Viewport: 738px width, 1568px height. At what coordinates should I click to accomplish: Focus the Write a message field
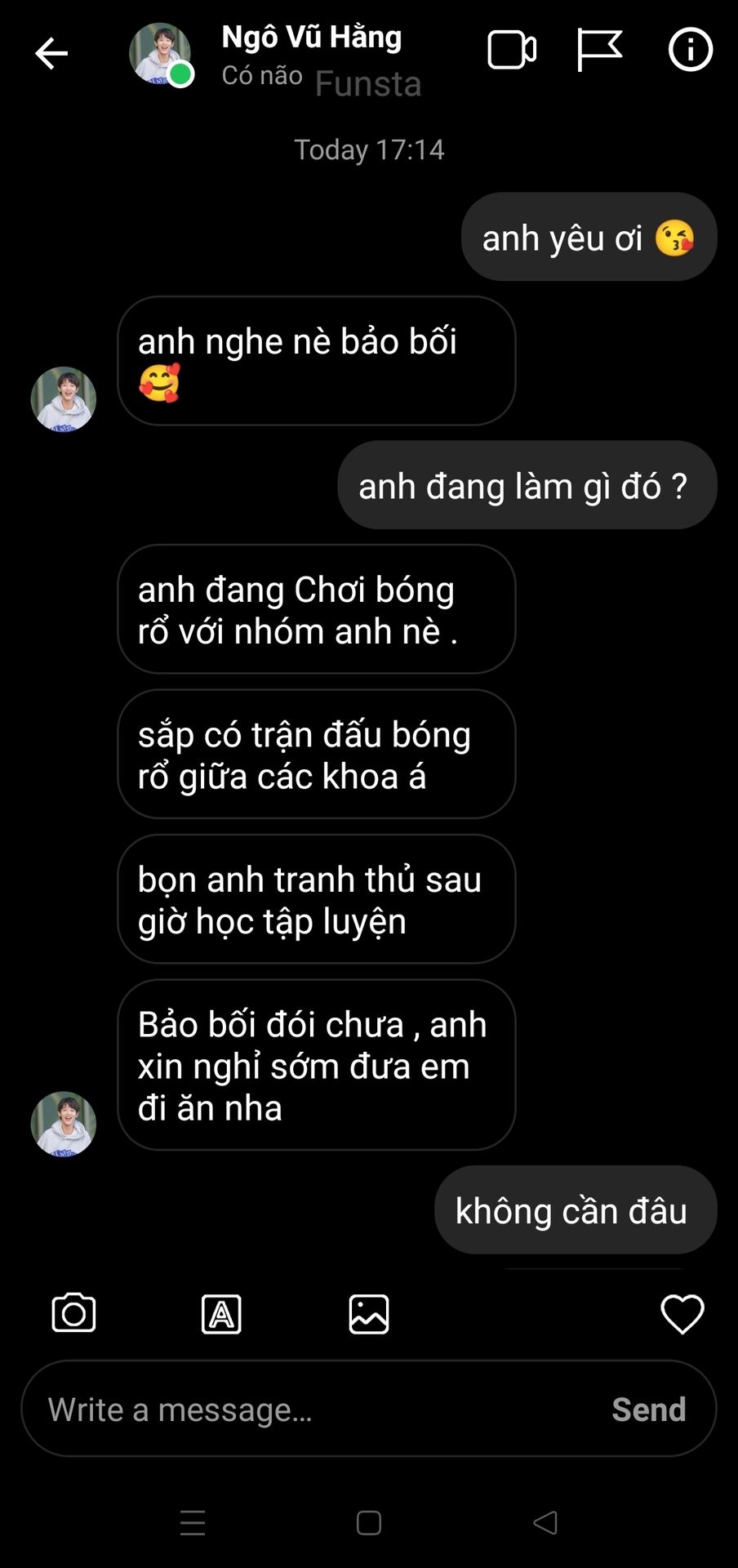tap(318, 1409)
